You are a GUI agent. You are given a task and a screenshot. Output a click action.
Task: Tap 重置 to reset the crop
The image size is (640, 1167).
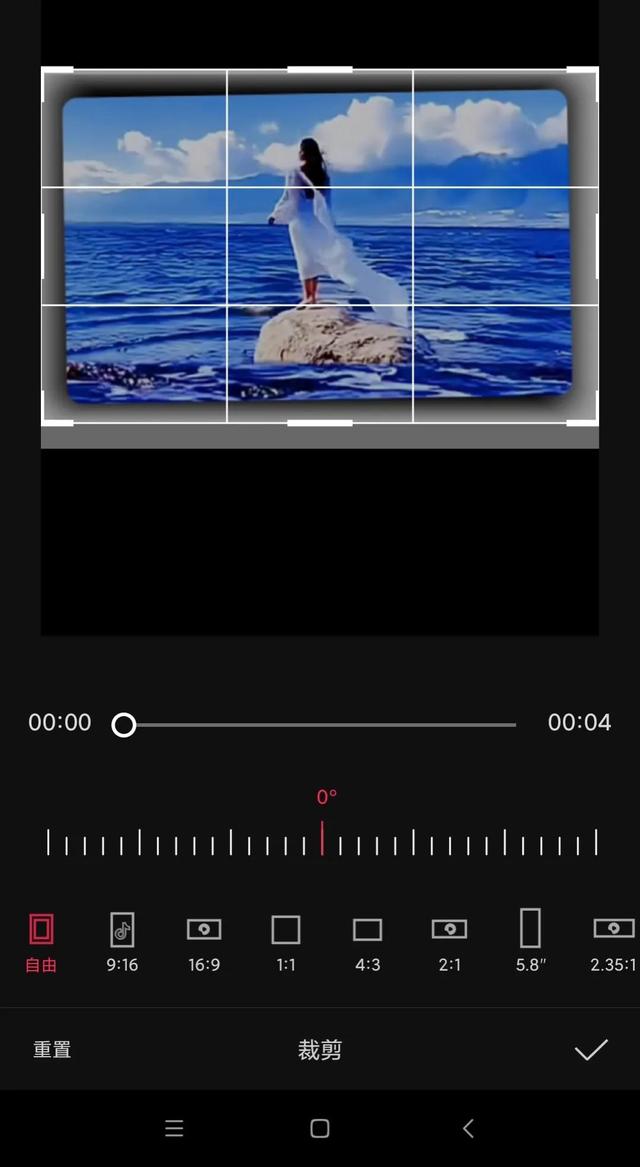52,1050
